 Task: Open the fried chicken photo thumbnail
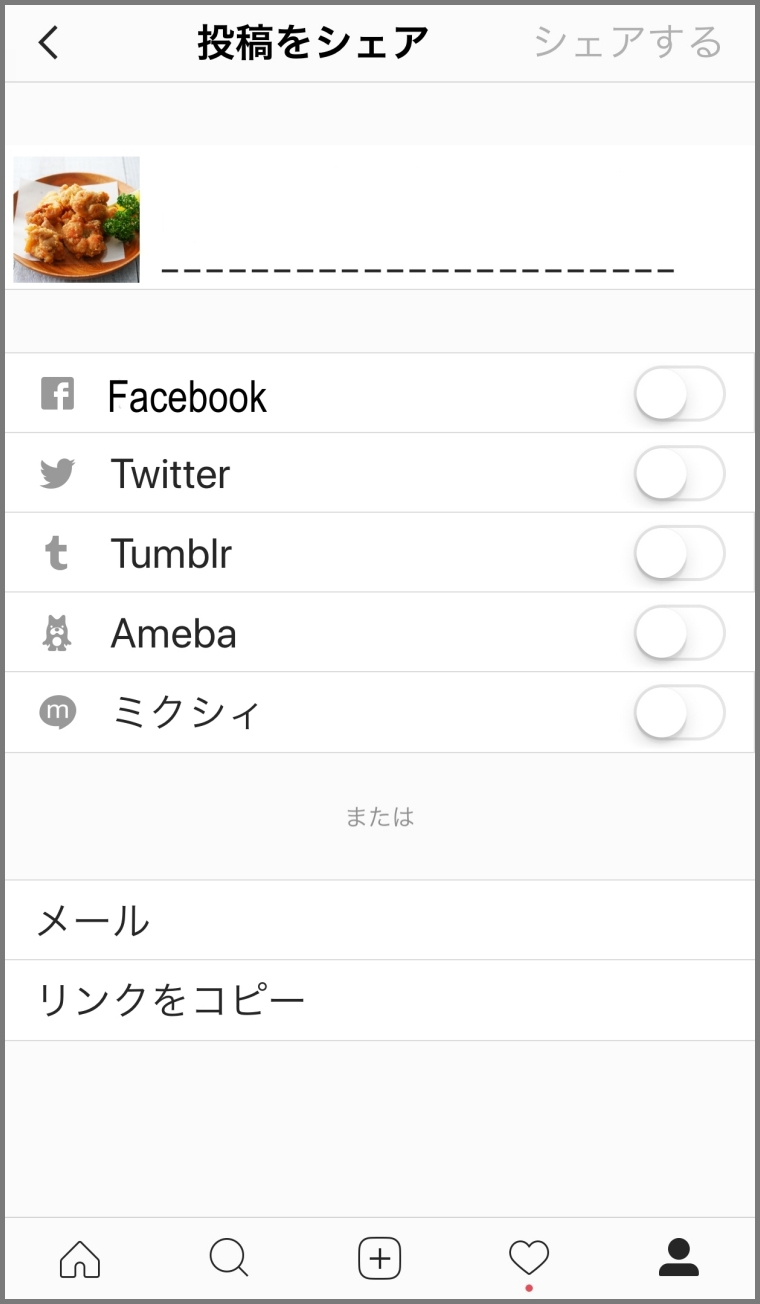click(77, 220)
